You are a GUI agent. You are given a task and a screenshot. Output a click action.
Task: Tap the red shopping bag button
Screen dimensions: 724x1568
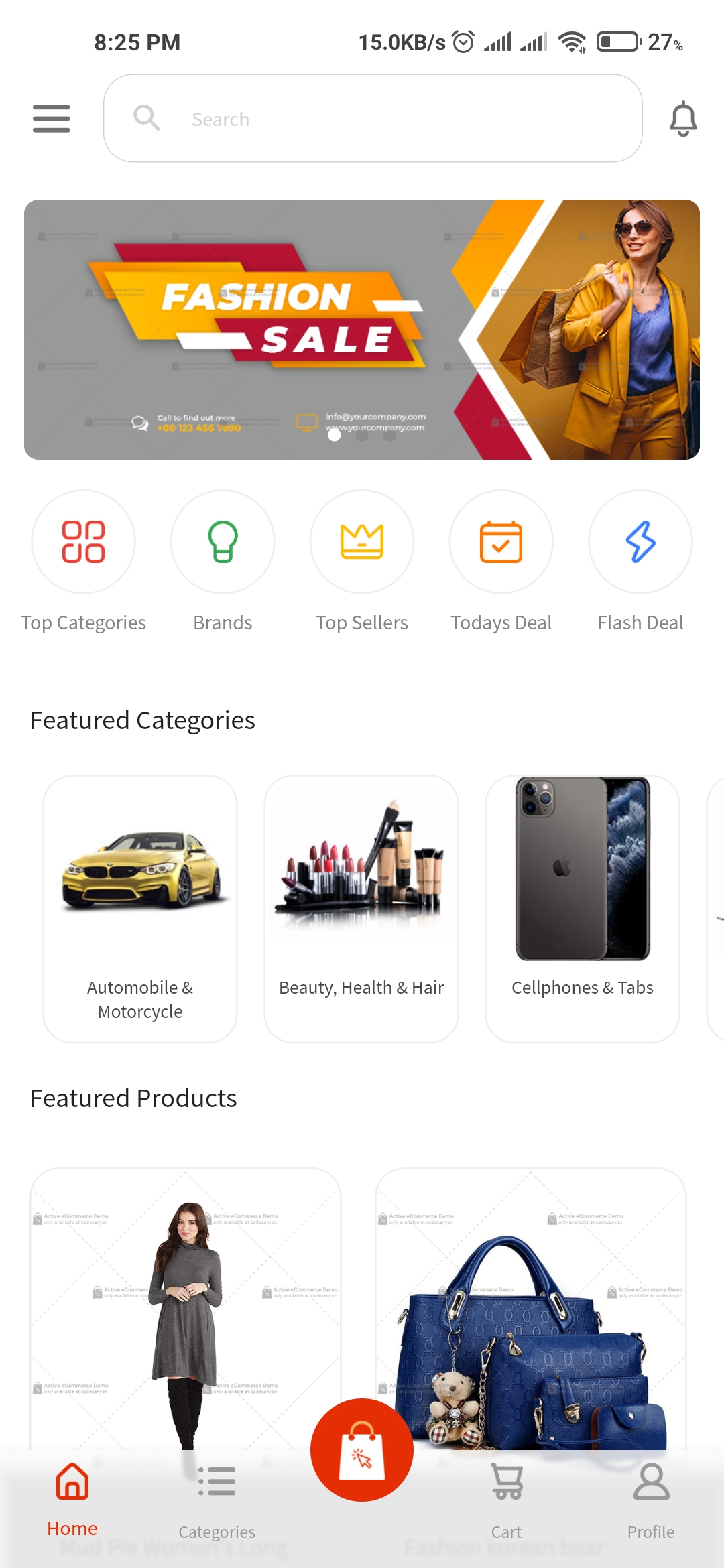362,1450
